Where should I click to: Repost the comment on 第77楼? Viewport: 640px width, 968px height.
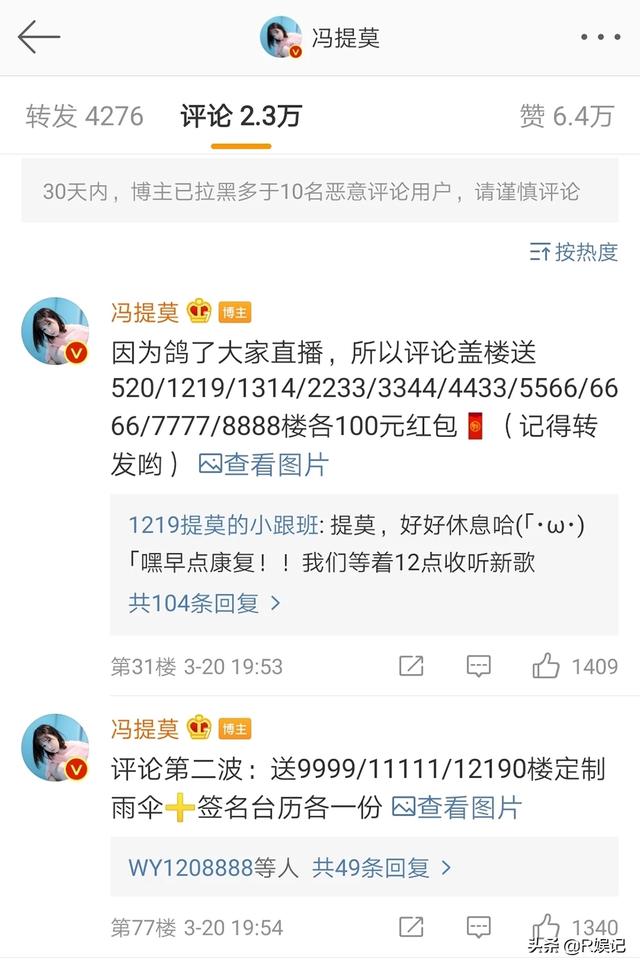[411, 927]
